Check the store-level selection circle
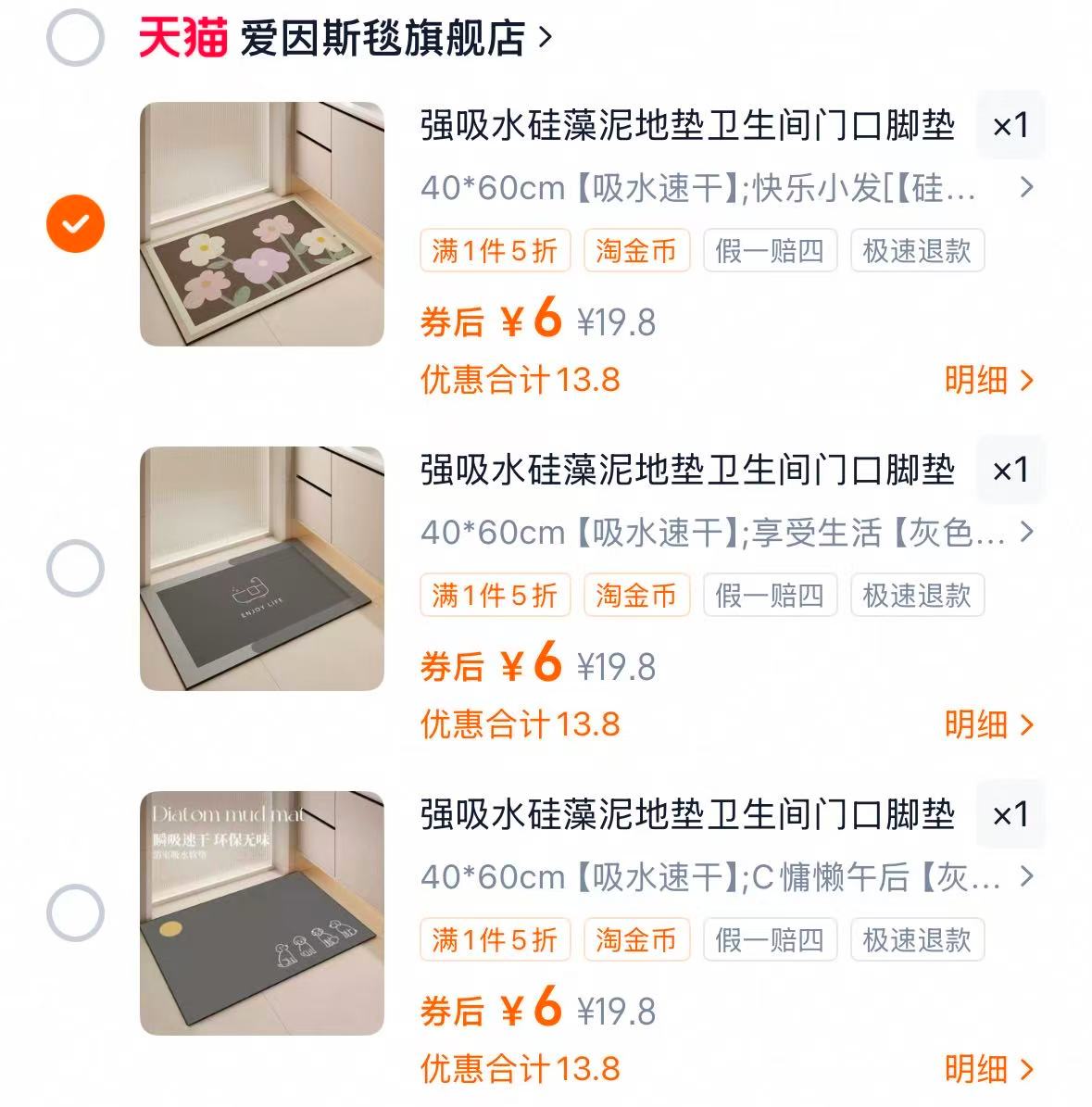The image size is (1092, 1107). click(76, 39)
